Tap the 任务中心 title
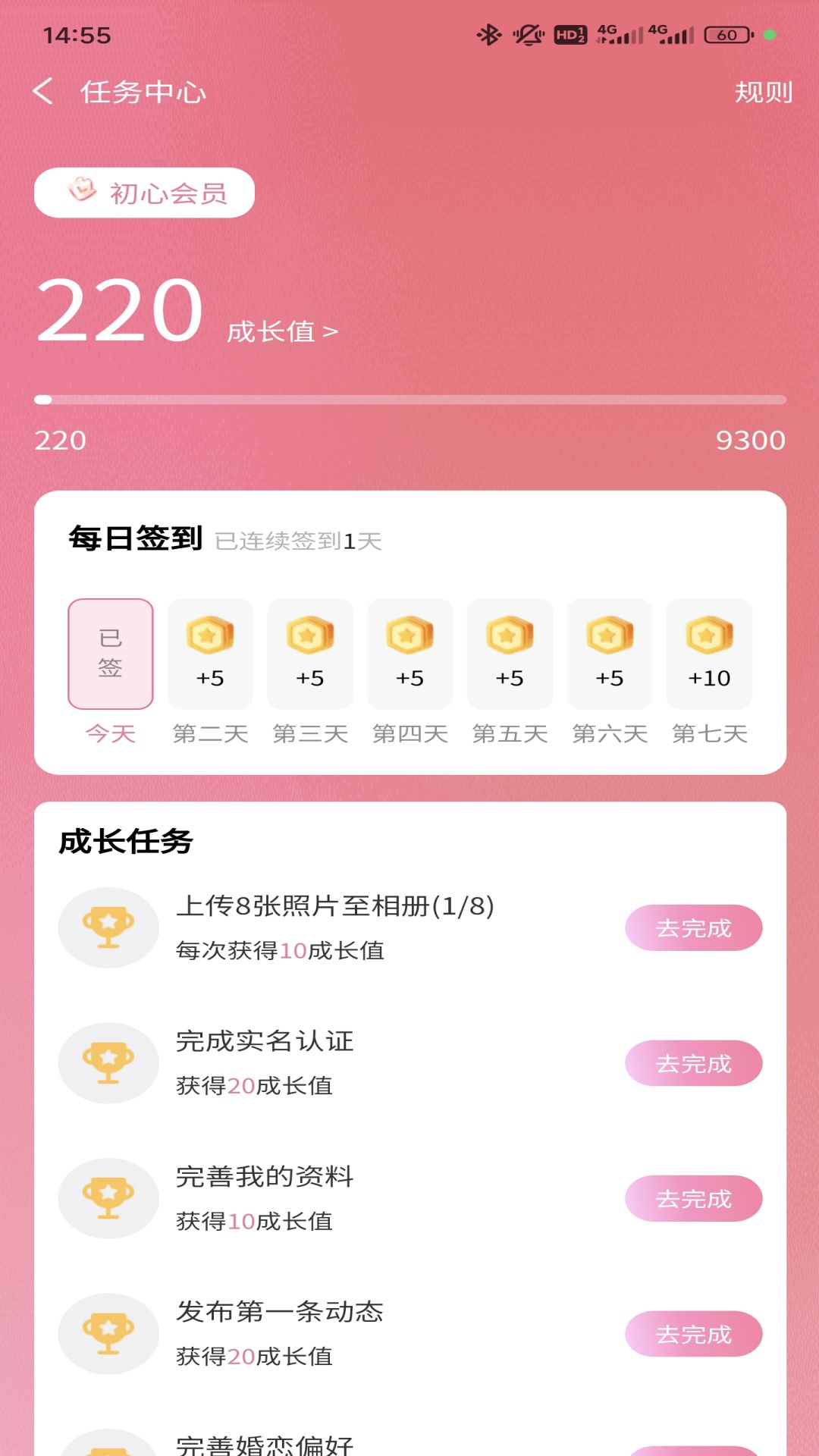The width and height of the screenshot is (819, 1456). [x=144, y=92]
